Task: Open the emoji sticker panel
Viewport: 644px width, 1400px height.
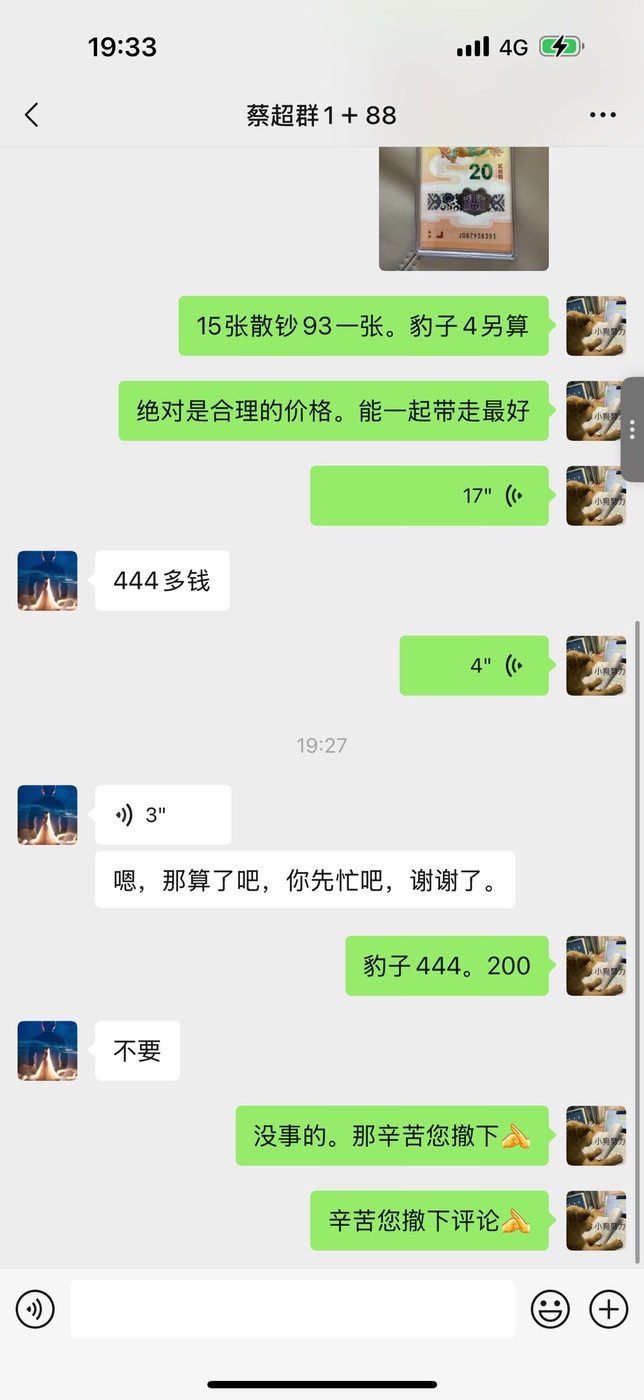Action: tap(550, 1309)
